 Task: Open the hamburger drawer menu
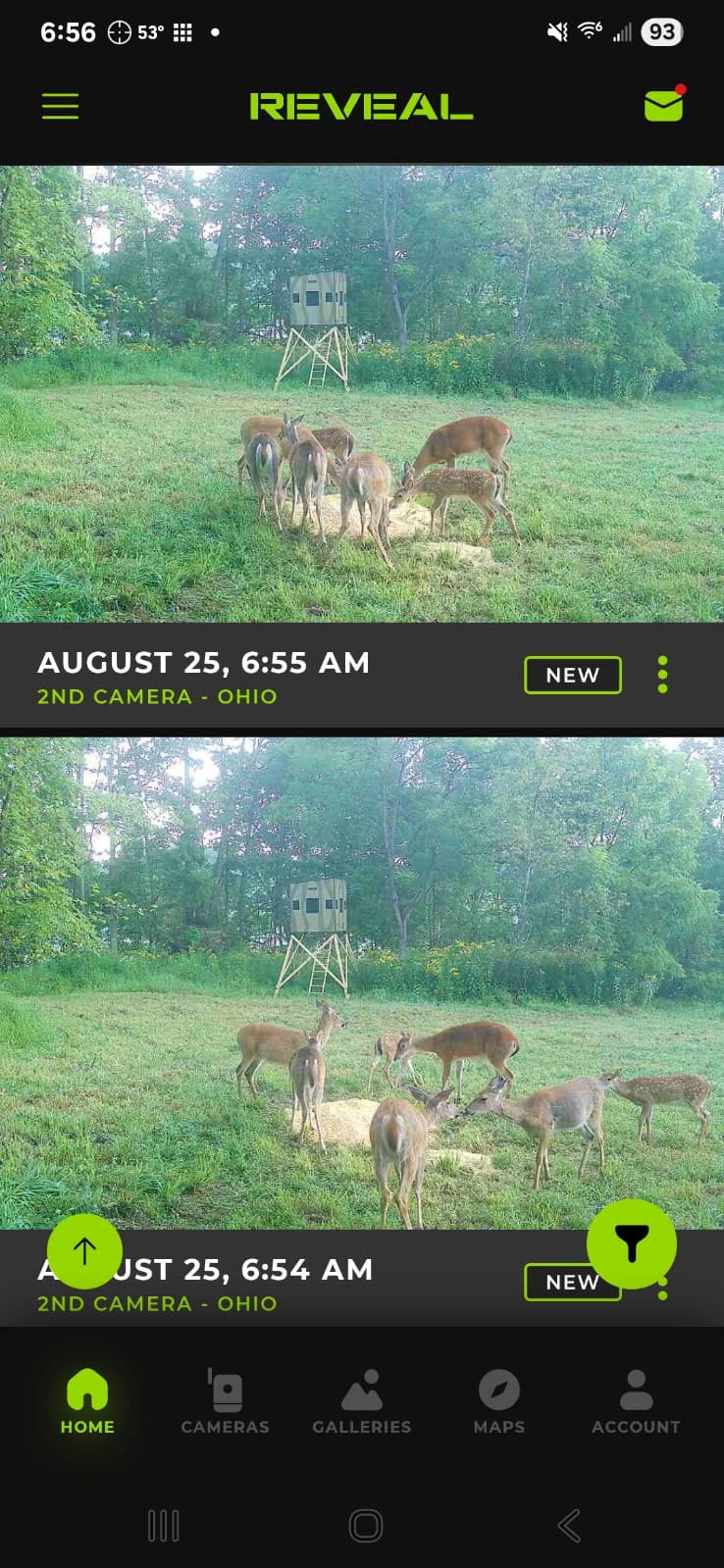coord(60,106)
